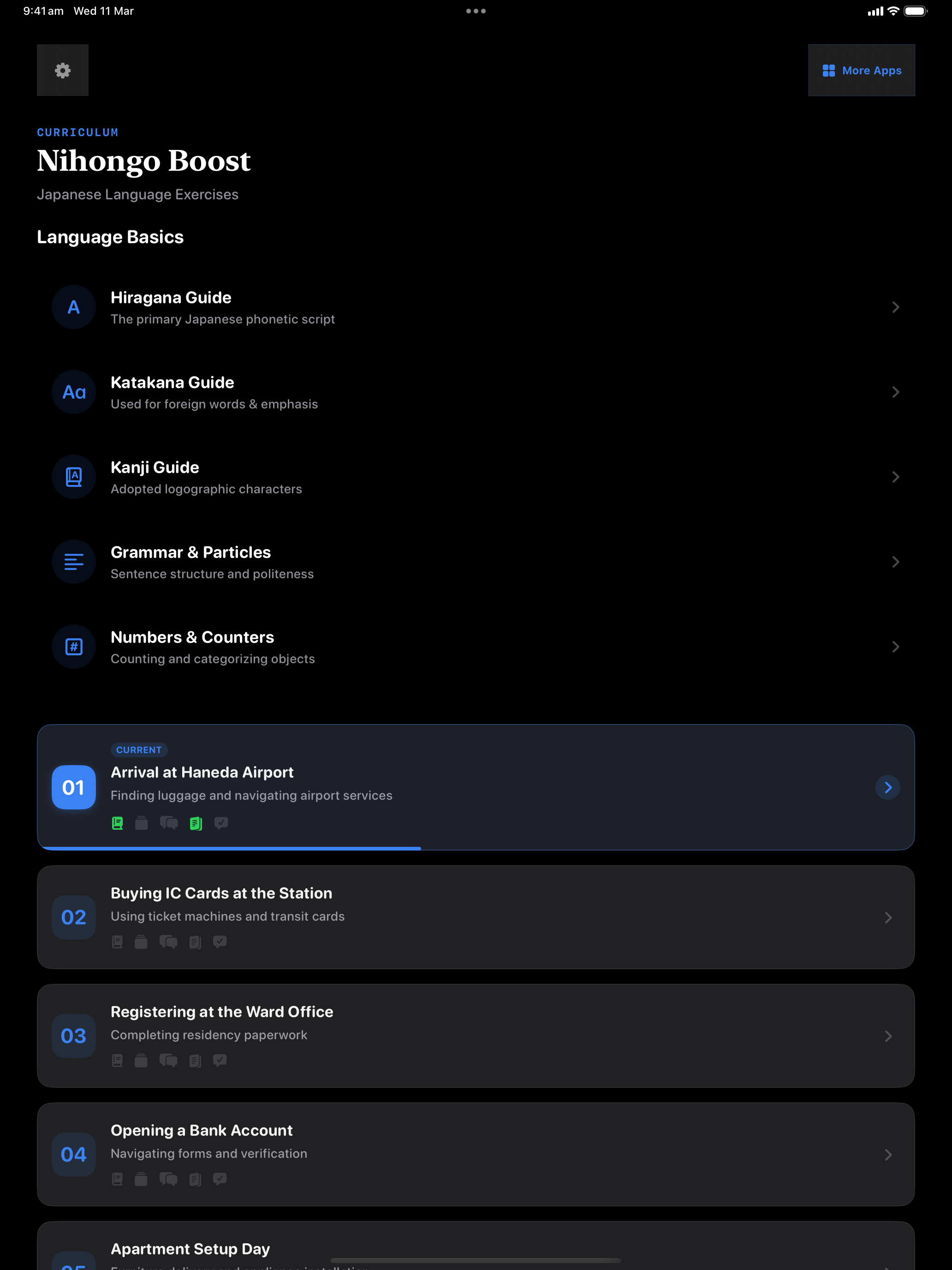Click the Kanji Guide book icon

(x=73, y=477)
